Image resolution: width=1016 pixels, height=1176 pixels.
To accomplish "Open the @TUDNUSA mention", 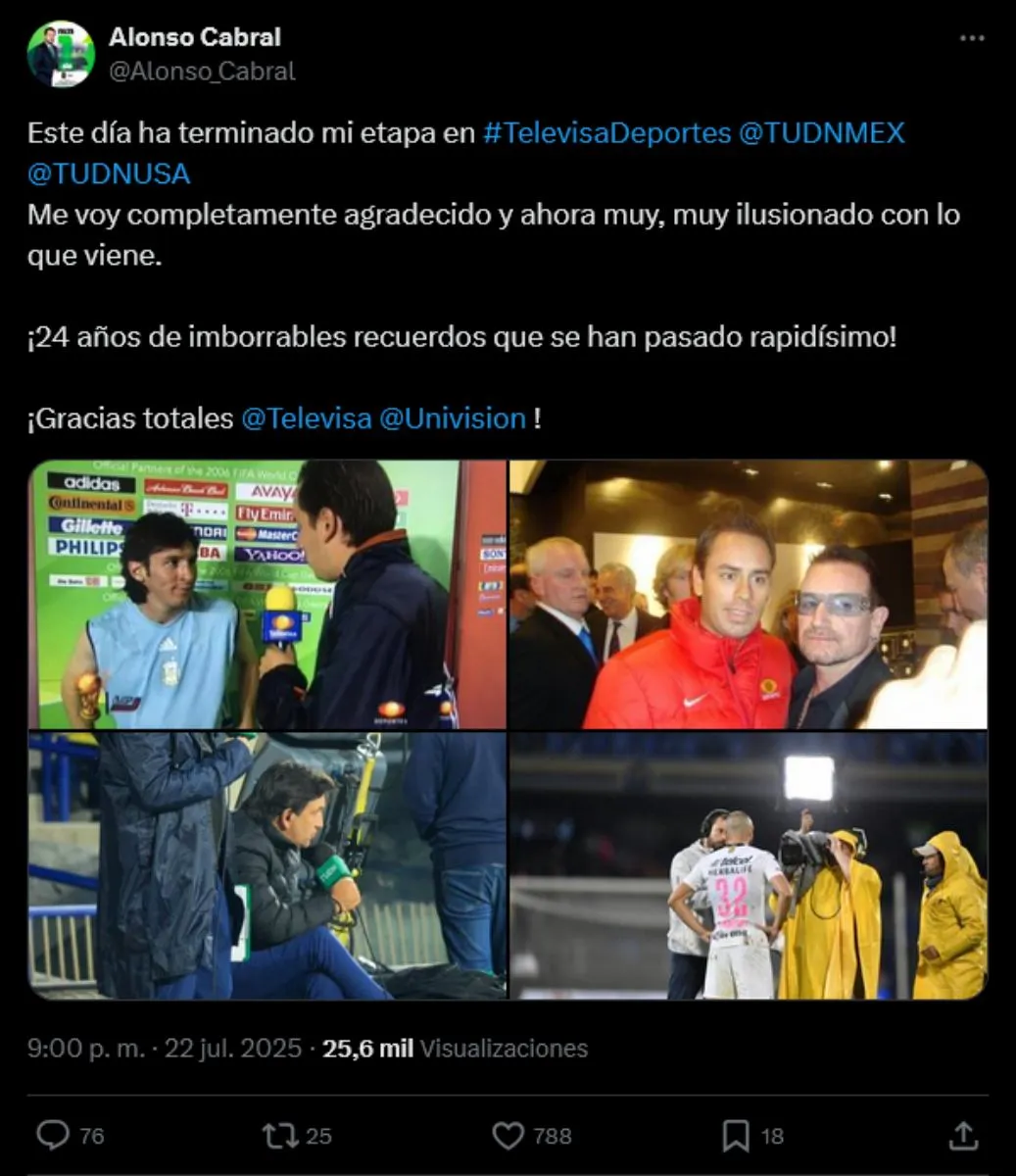I will coord(109,173).
